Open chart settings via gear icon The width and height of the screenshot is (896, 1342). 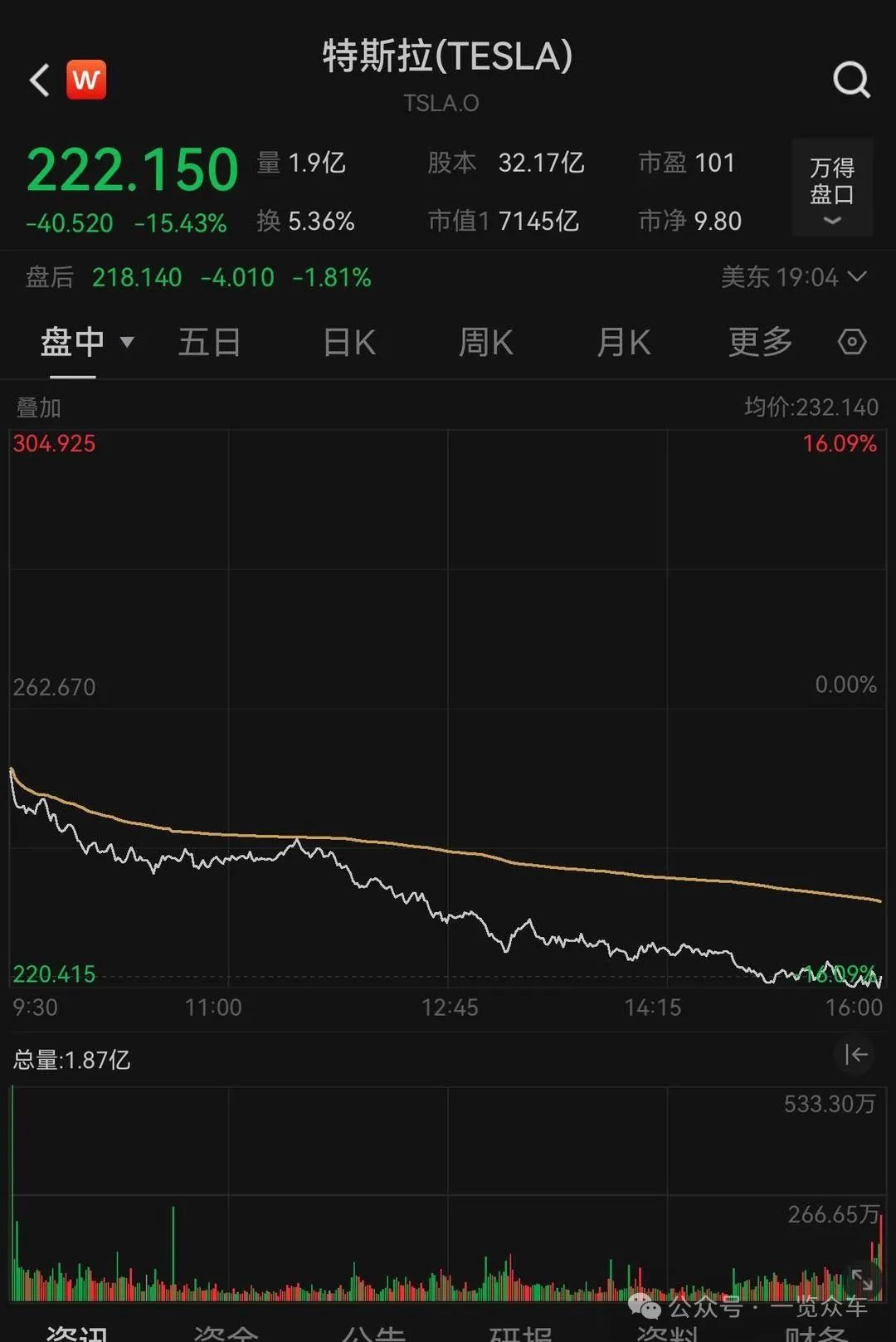(x=852, y=341)
